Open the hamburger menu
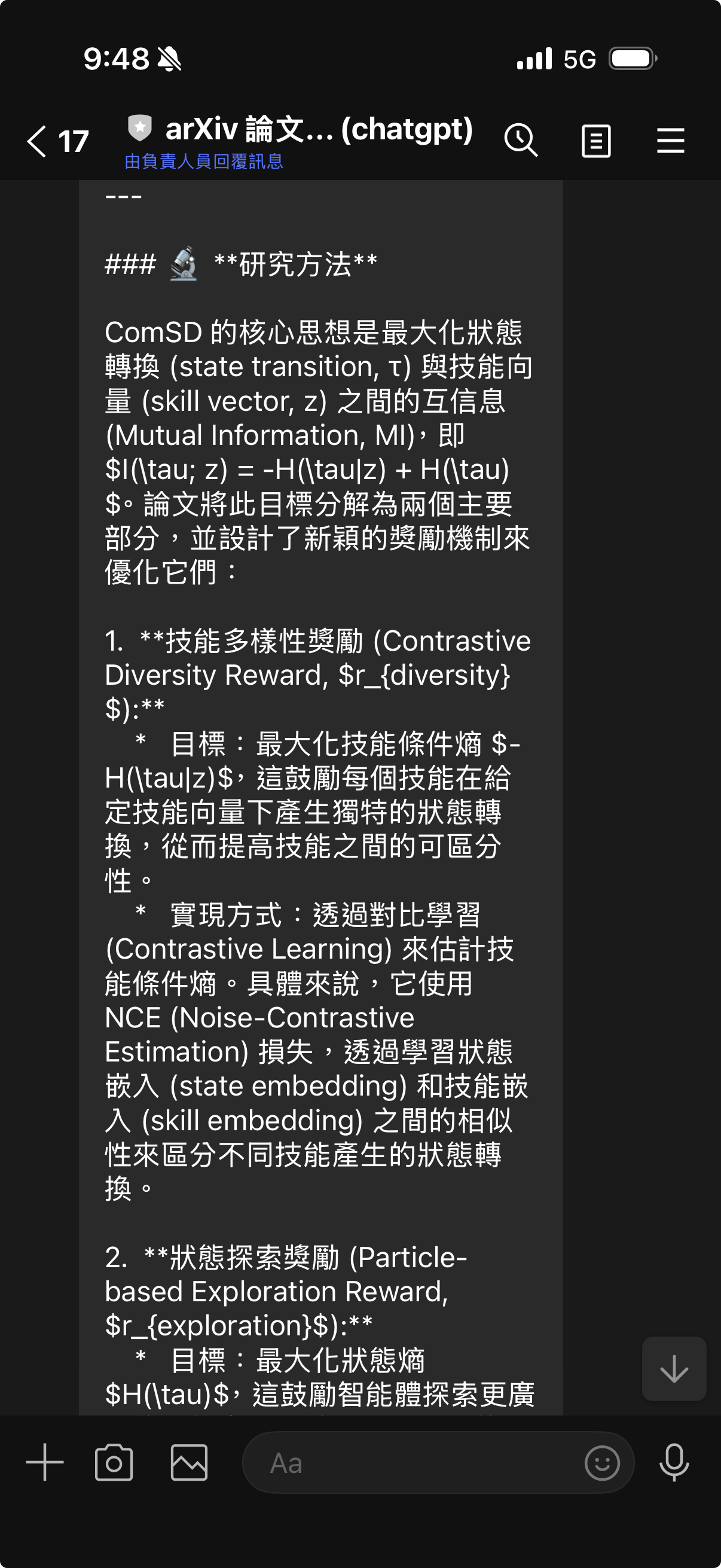The width and height of the screenshot is (721, 1568). (671, 141)
